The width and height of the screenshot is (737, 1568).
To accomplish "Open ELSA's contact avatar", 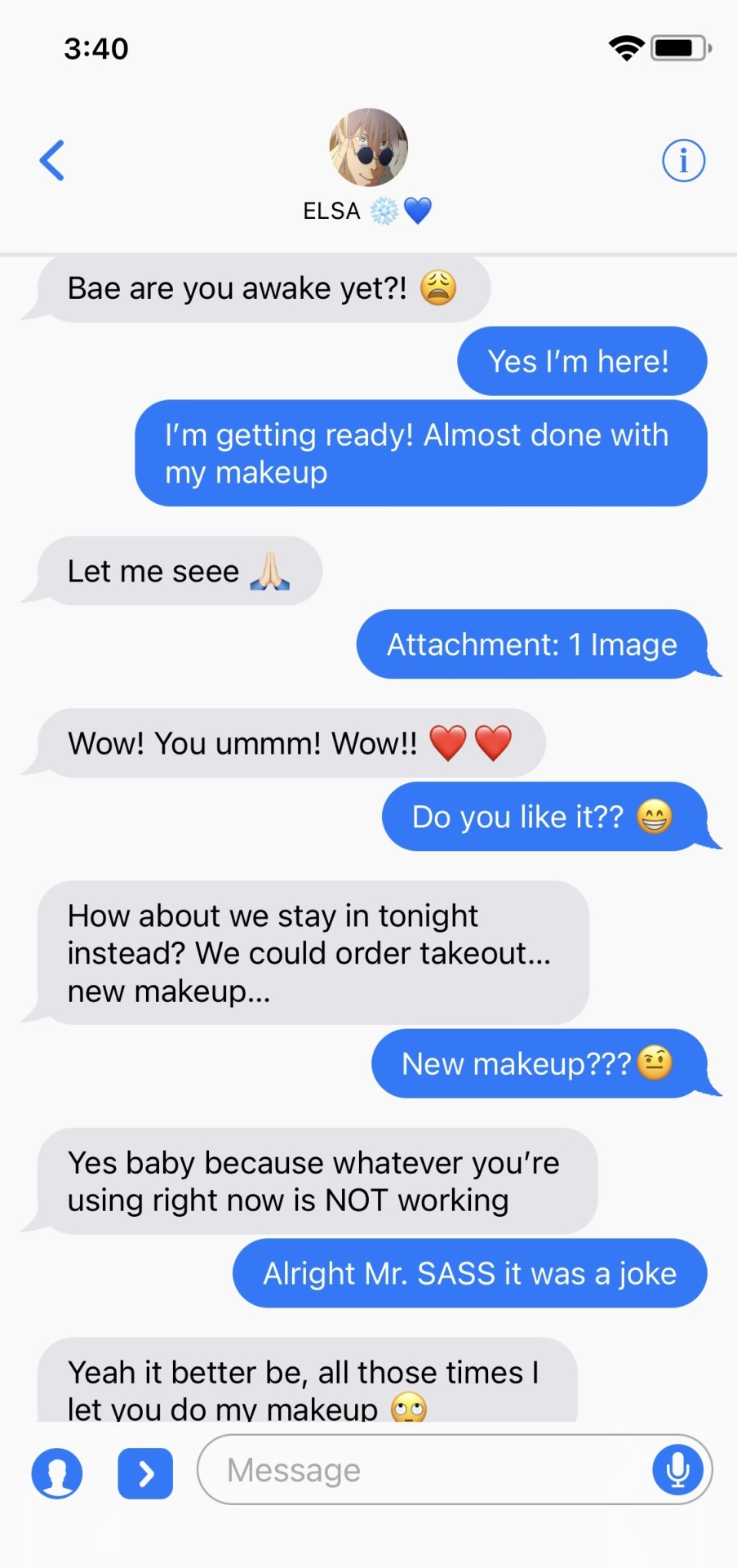I will [368, 148].
